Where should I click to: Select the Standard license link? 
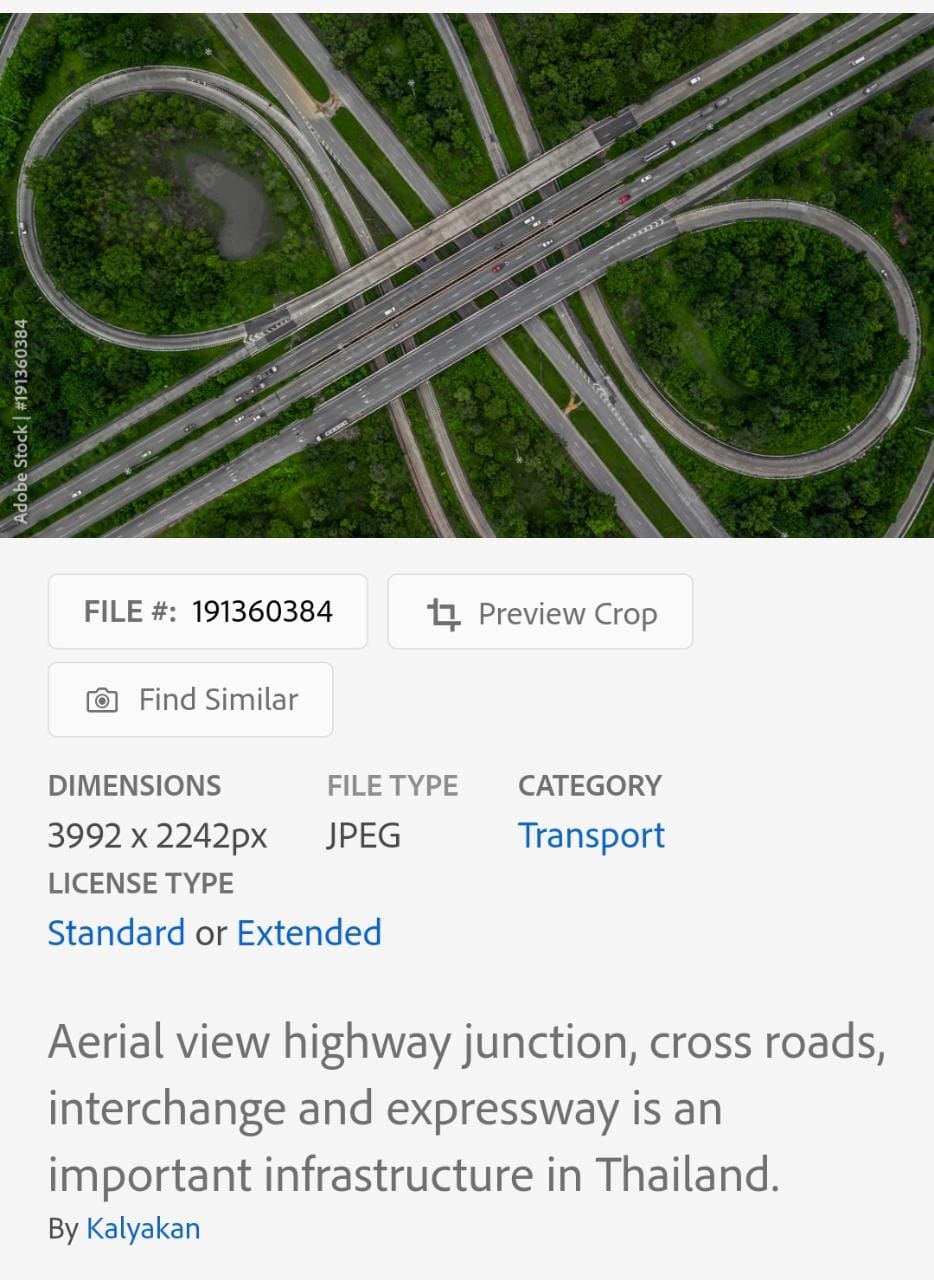[116, 932]
